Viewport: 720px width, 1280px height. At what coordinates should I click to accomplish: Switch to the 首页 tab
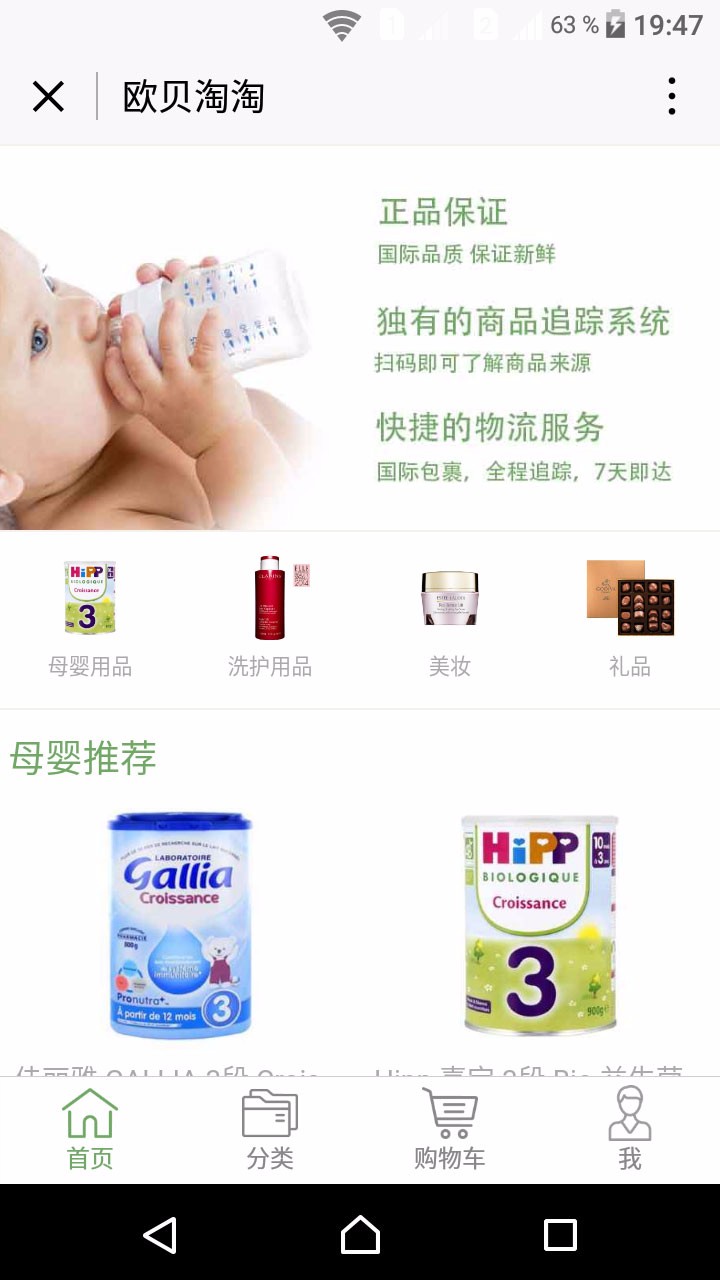click(x=90, y=1130)
